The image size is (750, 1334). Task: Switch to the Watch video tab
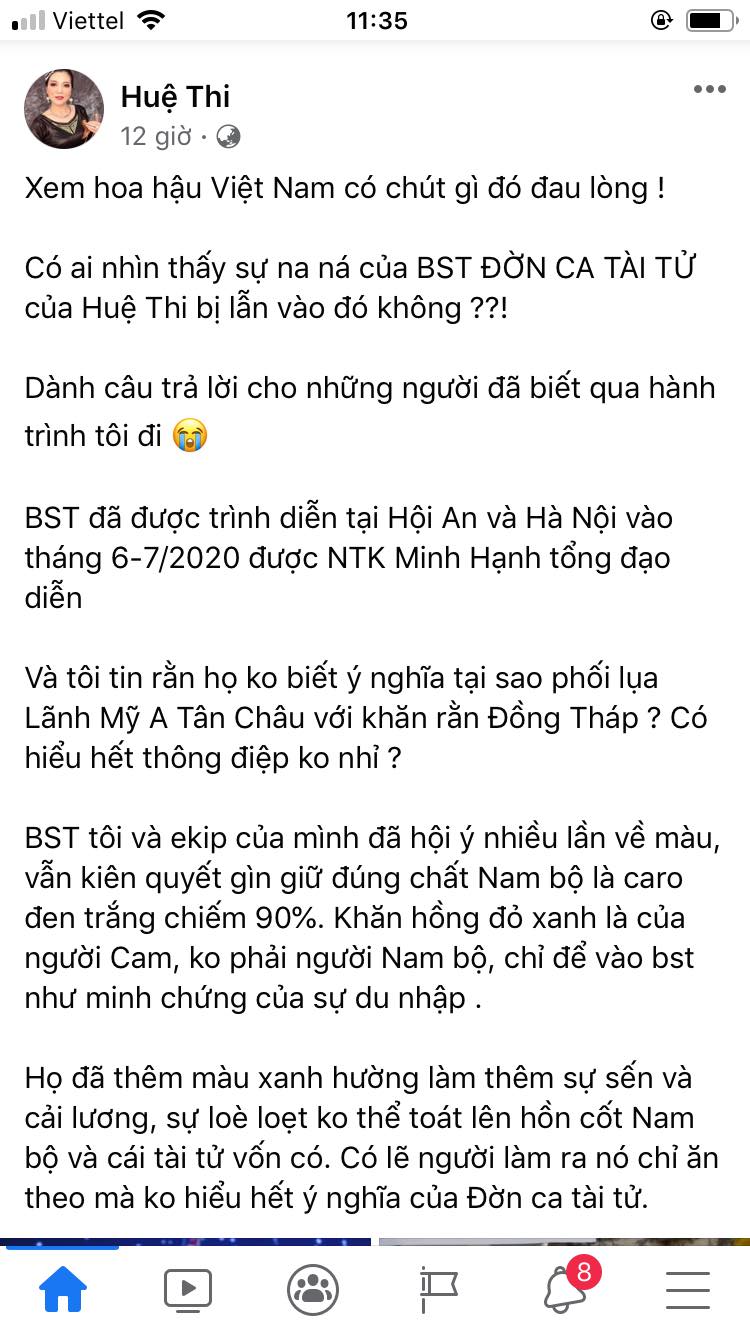(x=188, y=1289)
